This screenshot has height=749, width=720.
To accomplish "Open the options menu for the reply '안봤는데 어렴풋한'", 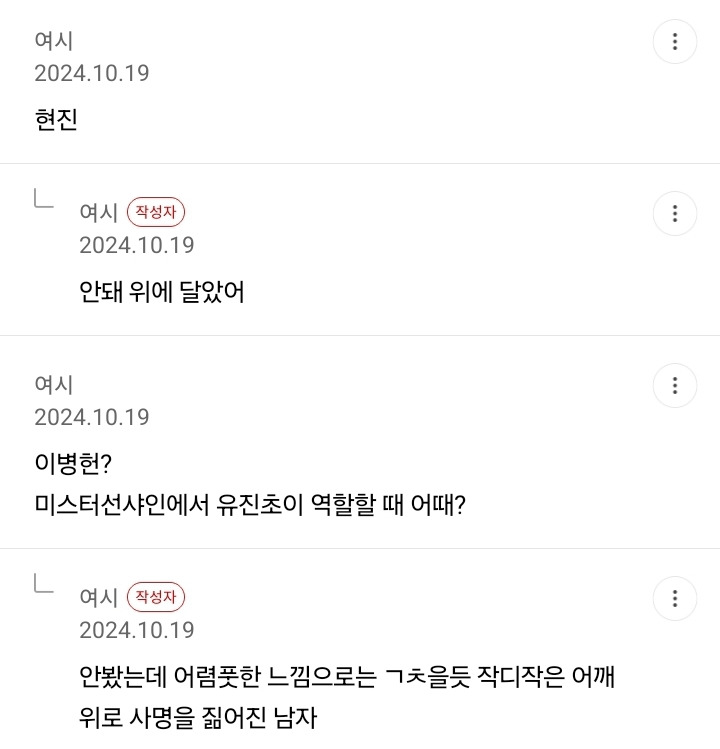I will (675, 599).
